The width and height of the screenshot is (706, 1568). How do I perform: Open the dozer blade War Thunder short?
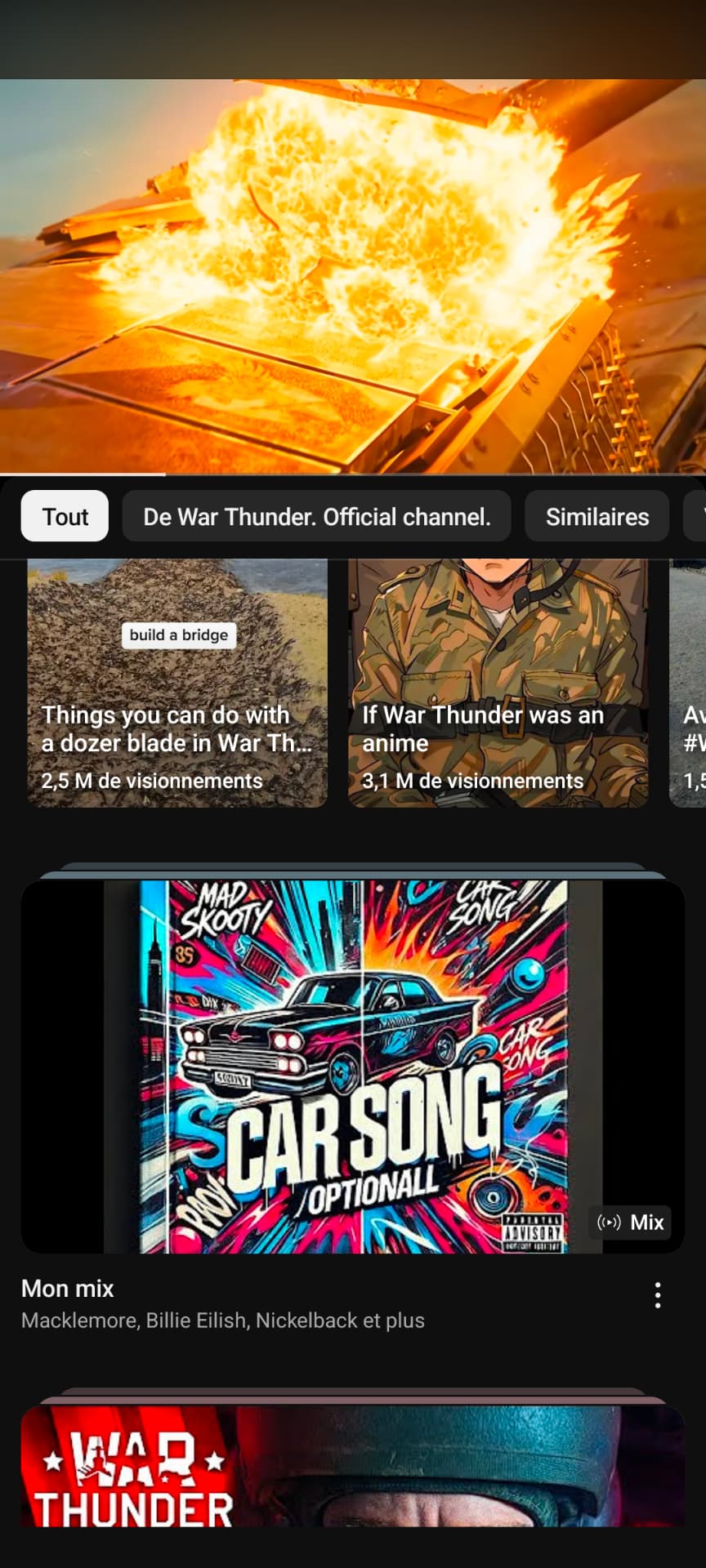point(177,684)
